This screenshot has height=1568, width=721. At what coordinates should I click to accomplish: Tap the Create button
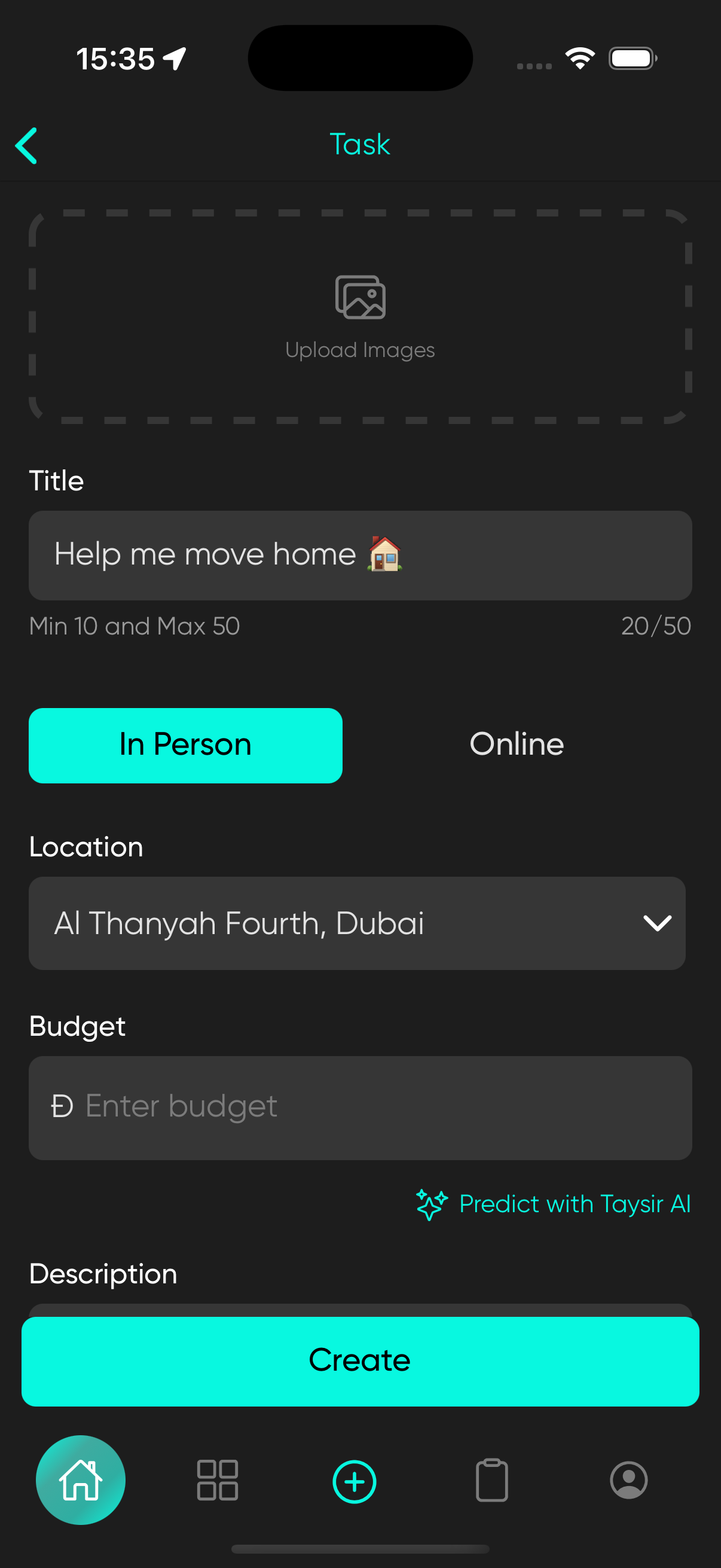[x=360, y=1361]
